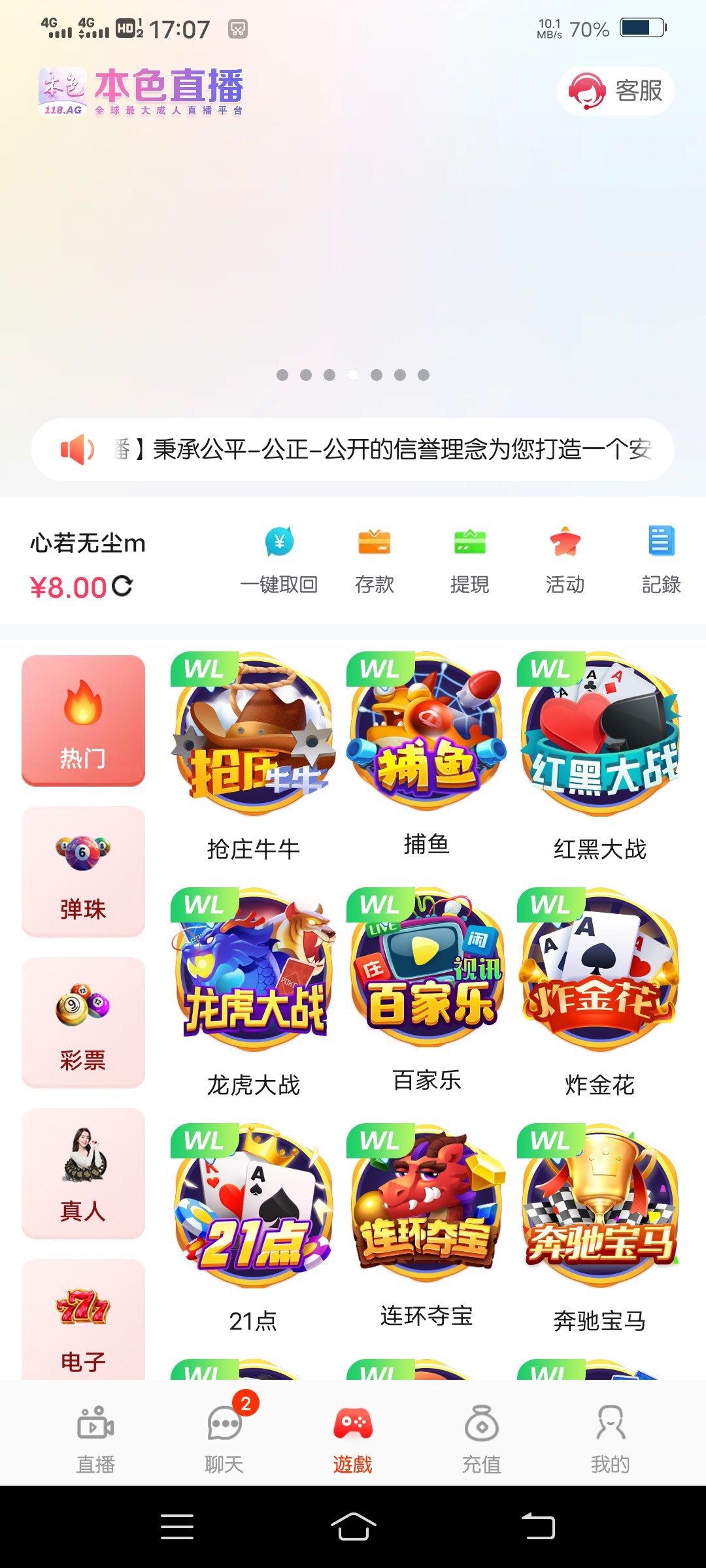Tap the speaker icon on the announcement bar
The width and height of the screenshot is (706, 1568).
[x=77, y=449]
